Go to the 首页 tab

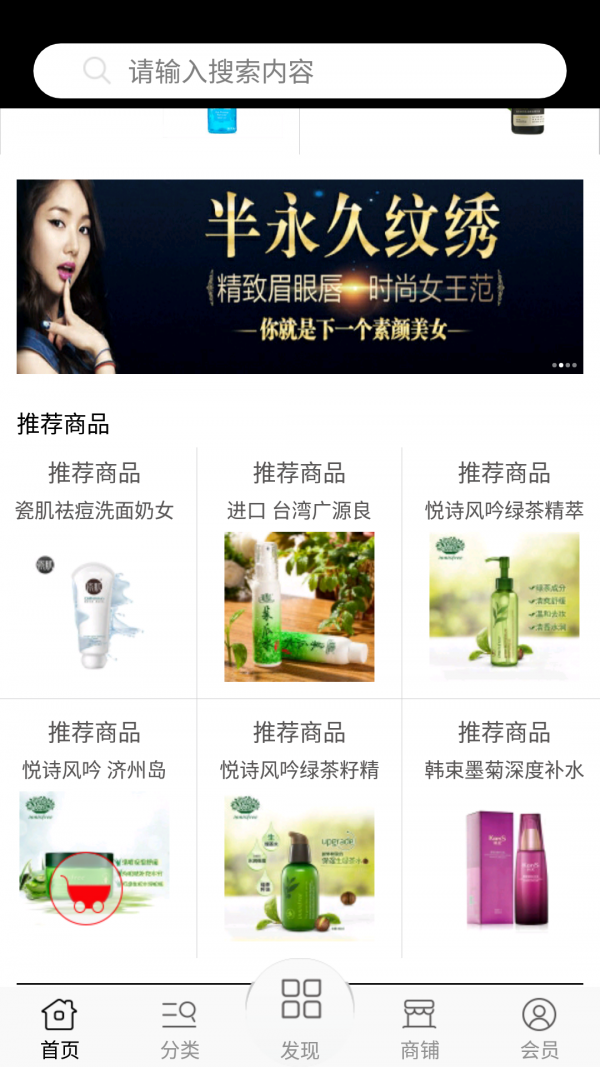tap(59, 1030)
